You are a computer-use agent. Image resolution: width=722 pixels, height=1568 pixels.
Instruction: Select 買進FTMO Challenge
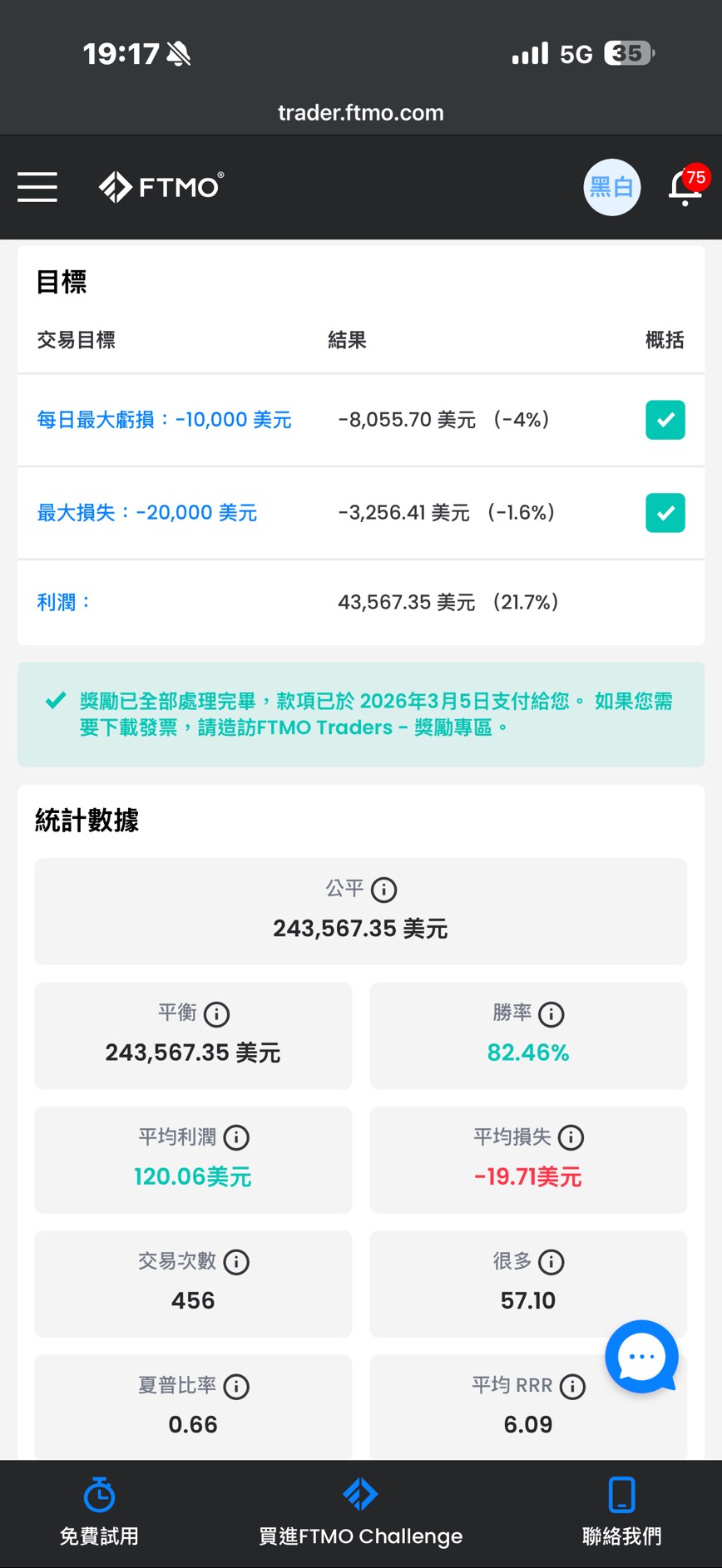coord(360,1511)
